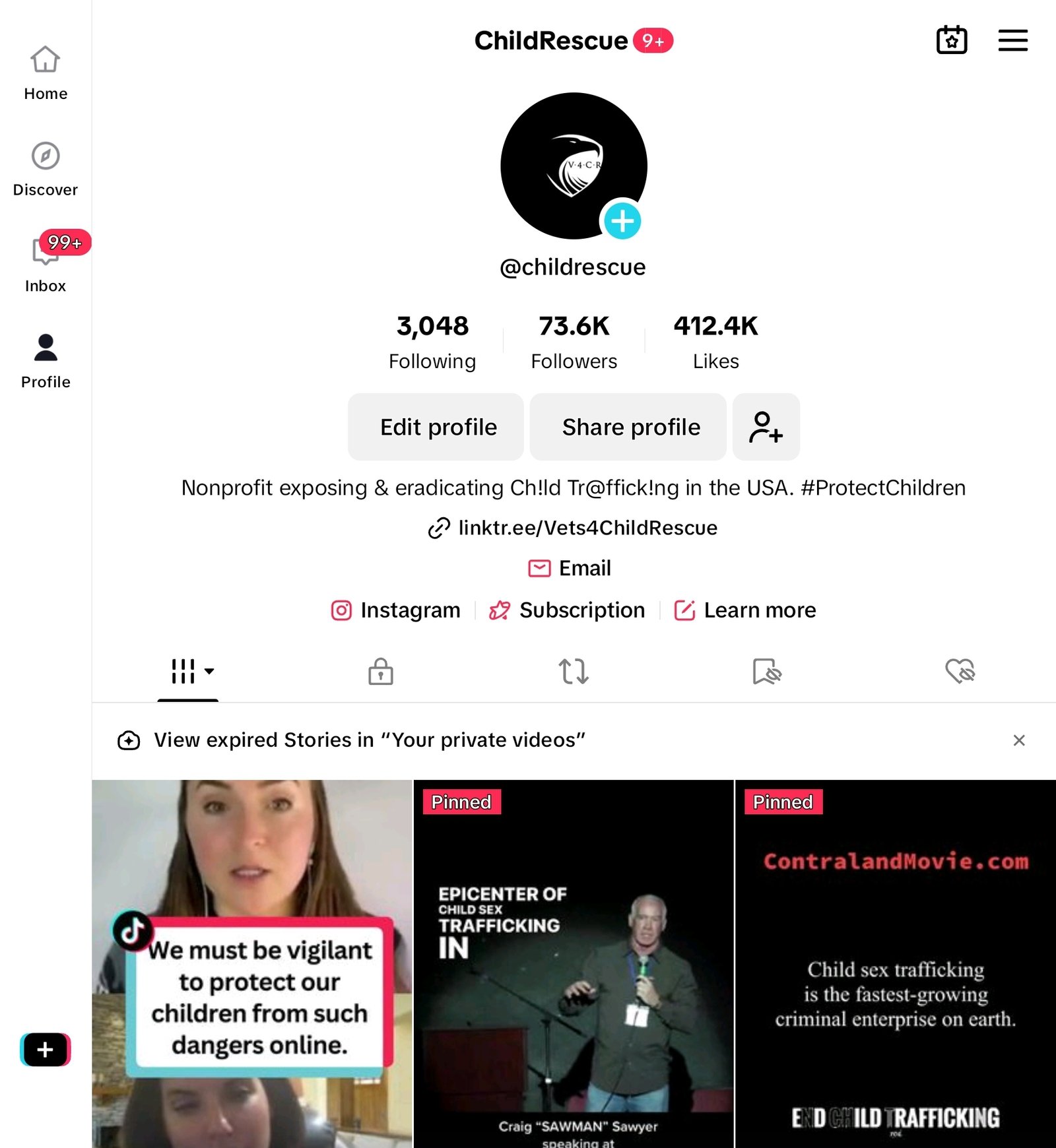Go to the Home tab
Screen dimensions: 1056x1148
46,73
